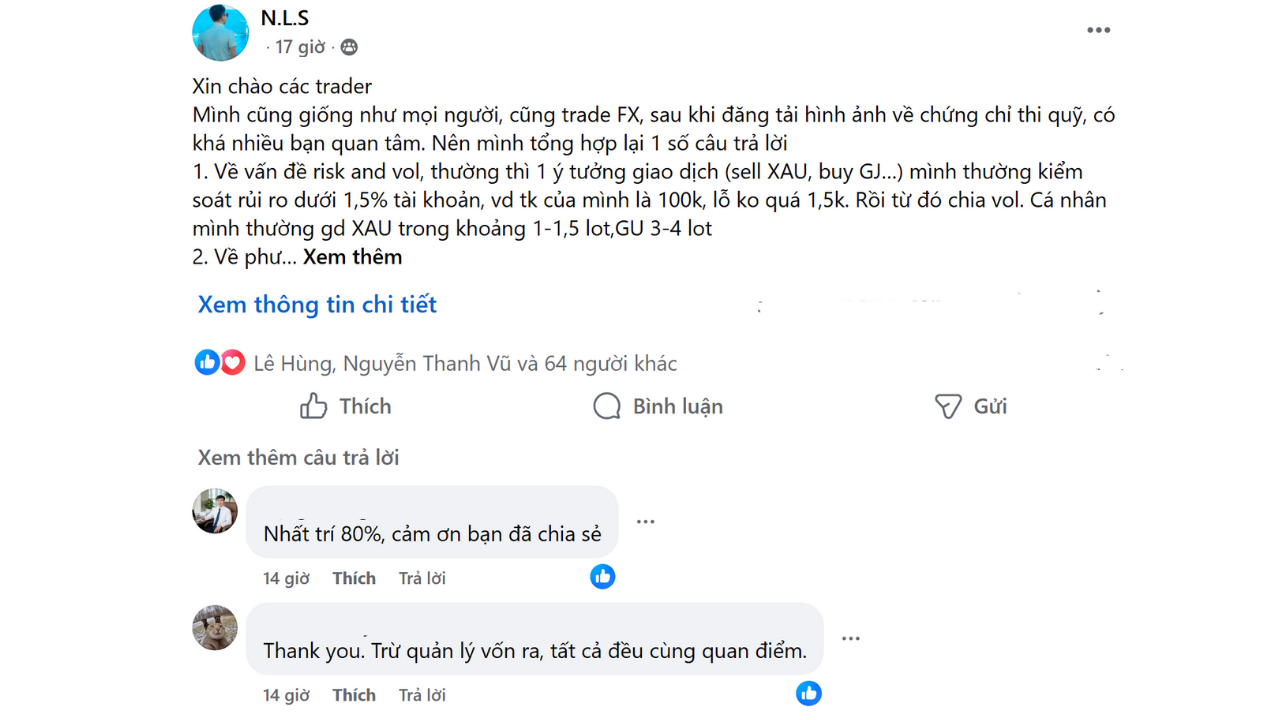Open N.L.S profile picture

220,33
